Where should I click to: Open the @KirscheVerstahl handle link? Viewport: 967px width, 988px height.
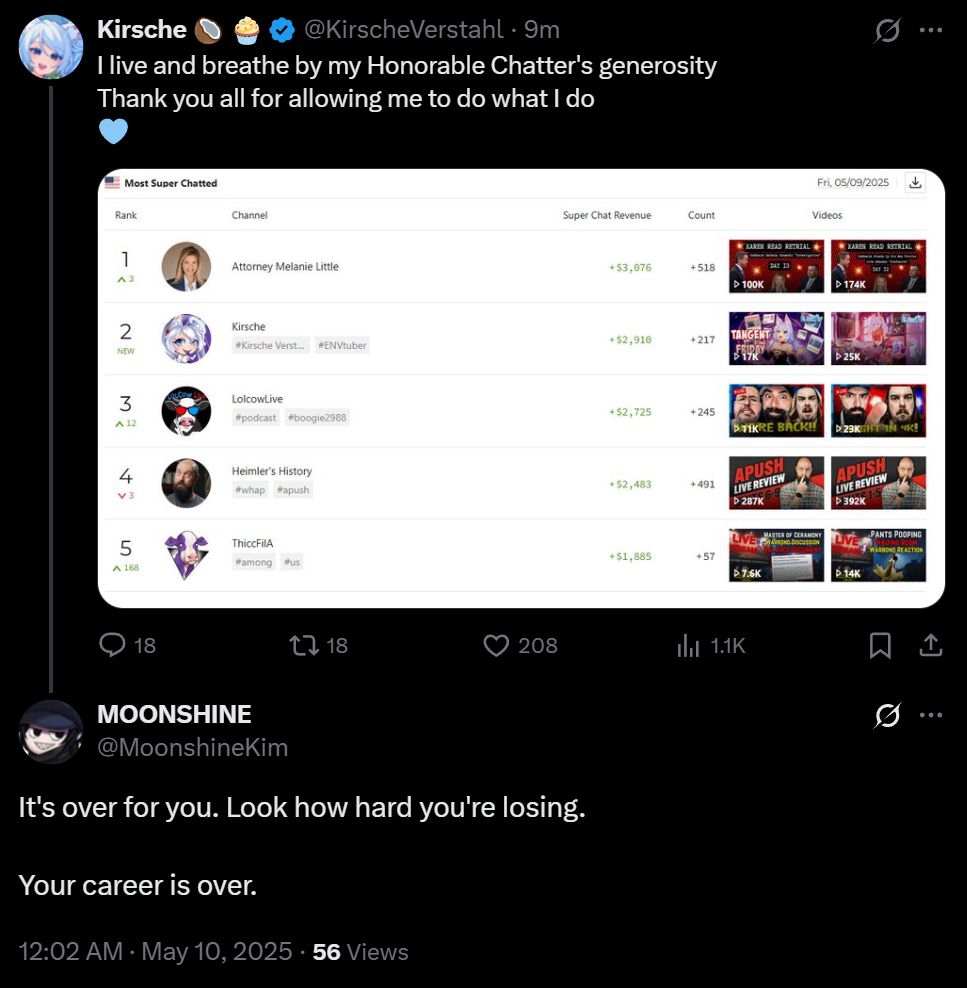(x=402, y=30)
